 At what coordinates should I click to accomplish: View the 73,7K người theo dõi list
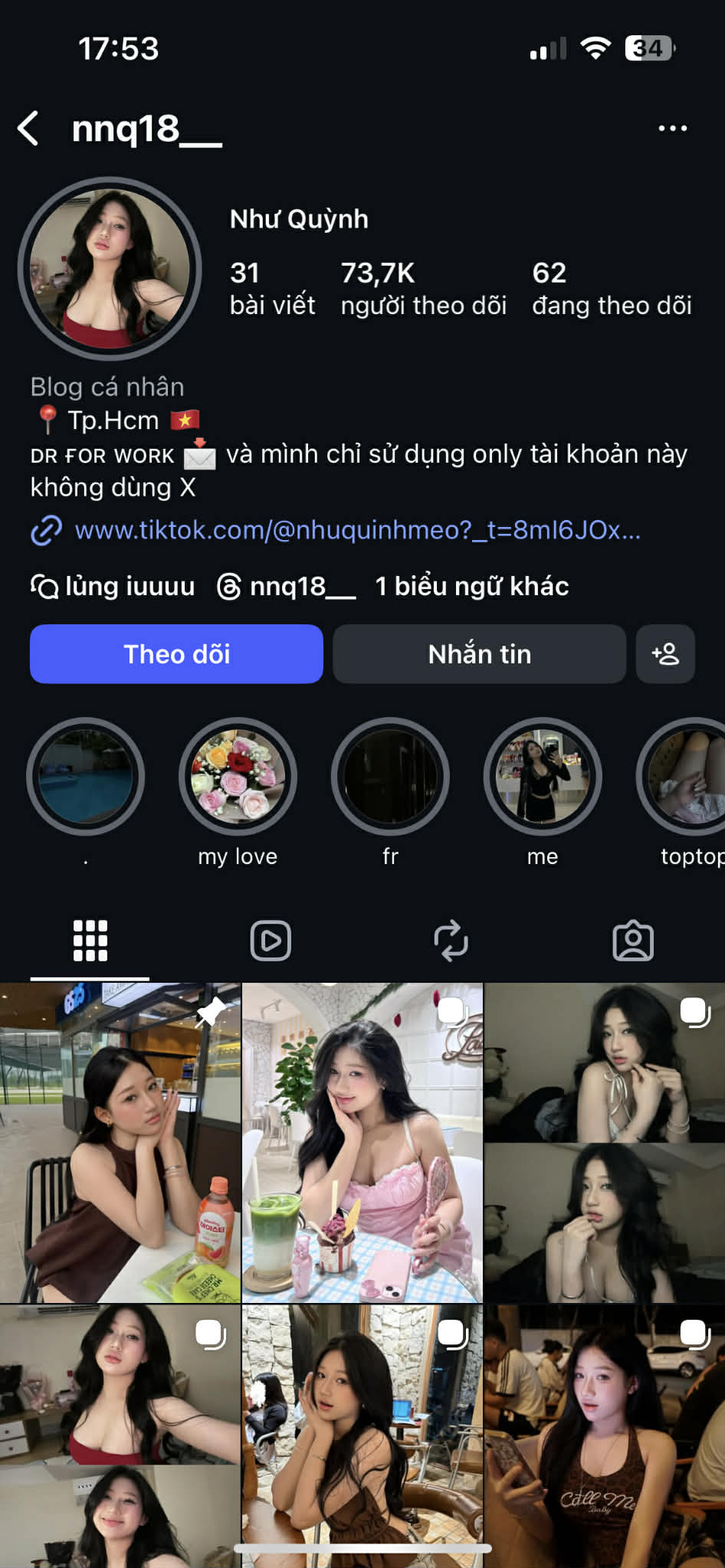pos(423,289)
